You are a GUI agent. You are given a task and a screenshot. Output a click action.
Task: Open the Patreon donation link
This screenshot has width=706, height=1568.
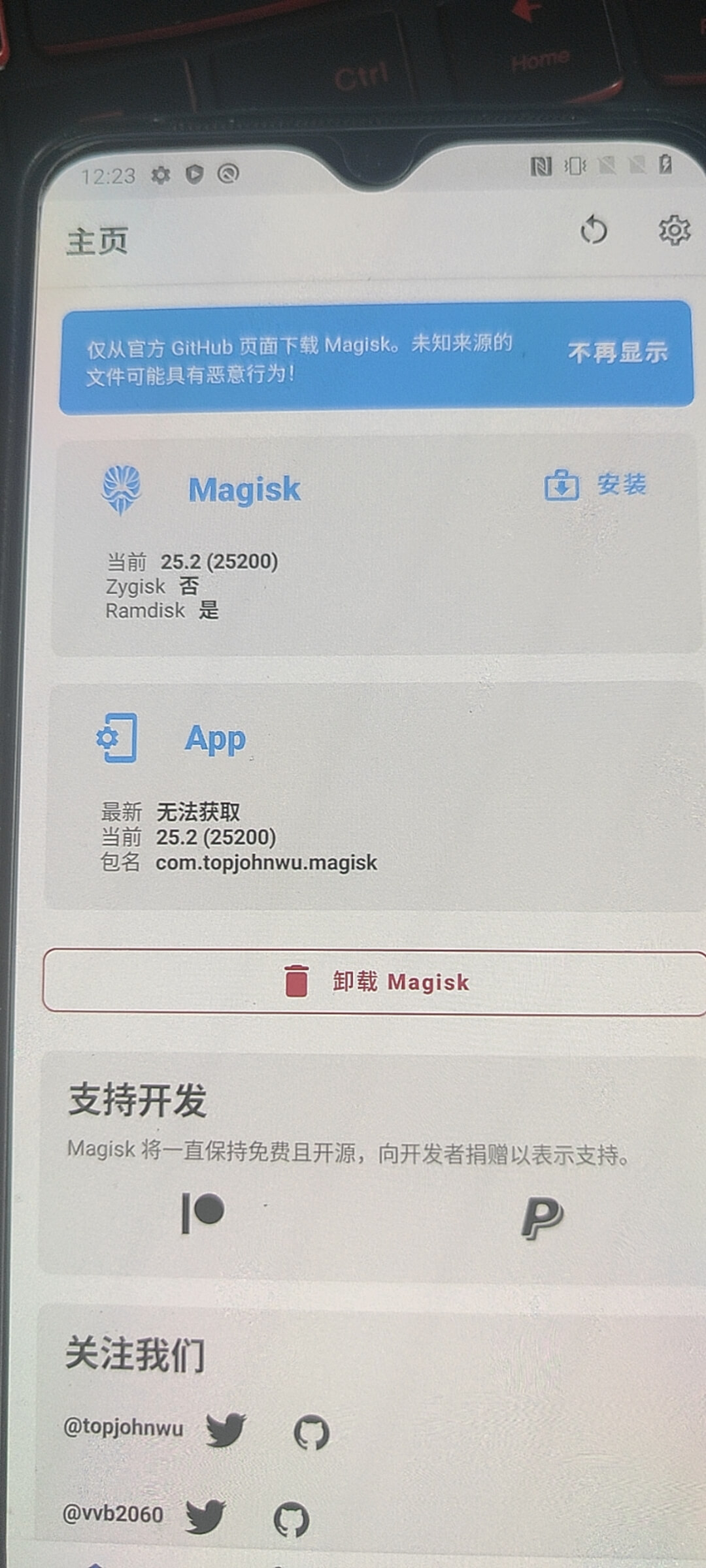(203, 1212)
